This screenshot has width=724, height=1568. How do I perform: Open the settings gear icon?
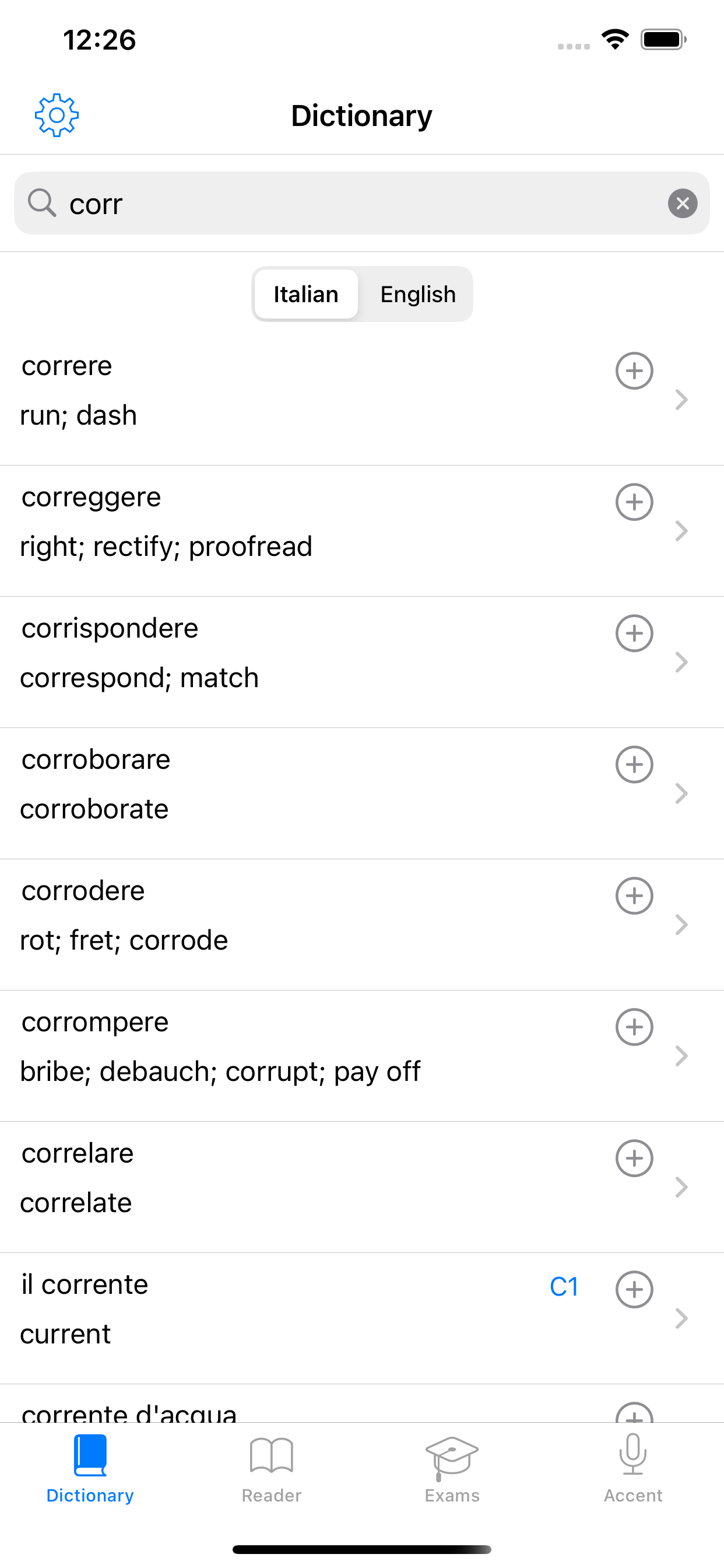pyautogui.click(x=57, y=115)
